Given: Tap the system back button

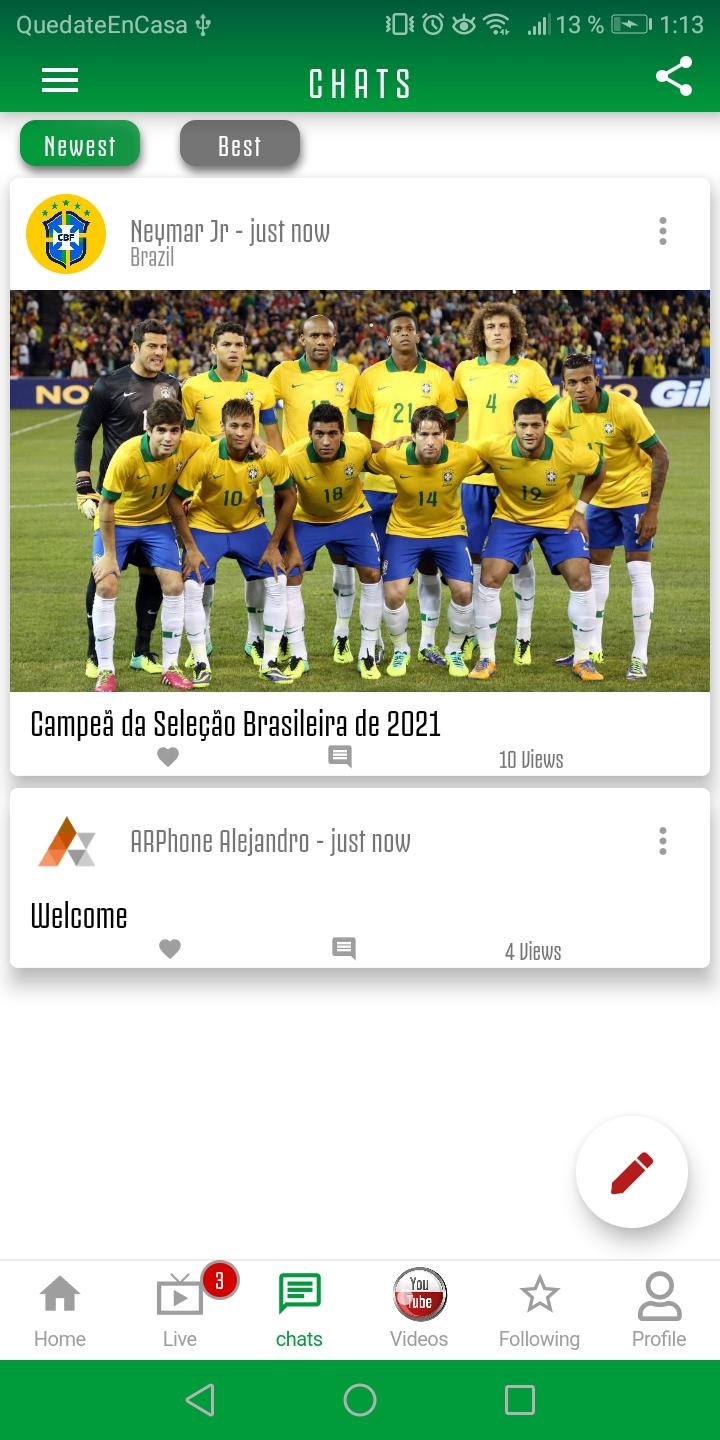Looking at the screenshot, I should point(200,1400).
